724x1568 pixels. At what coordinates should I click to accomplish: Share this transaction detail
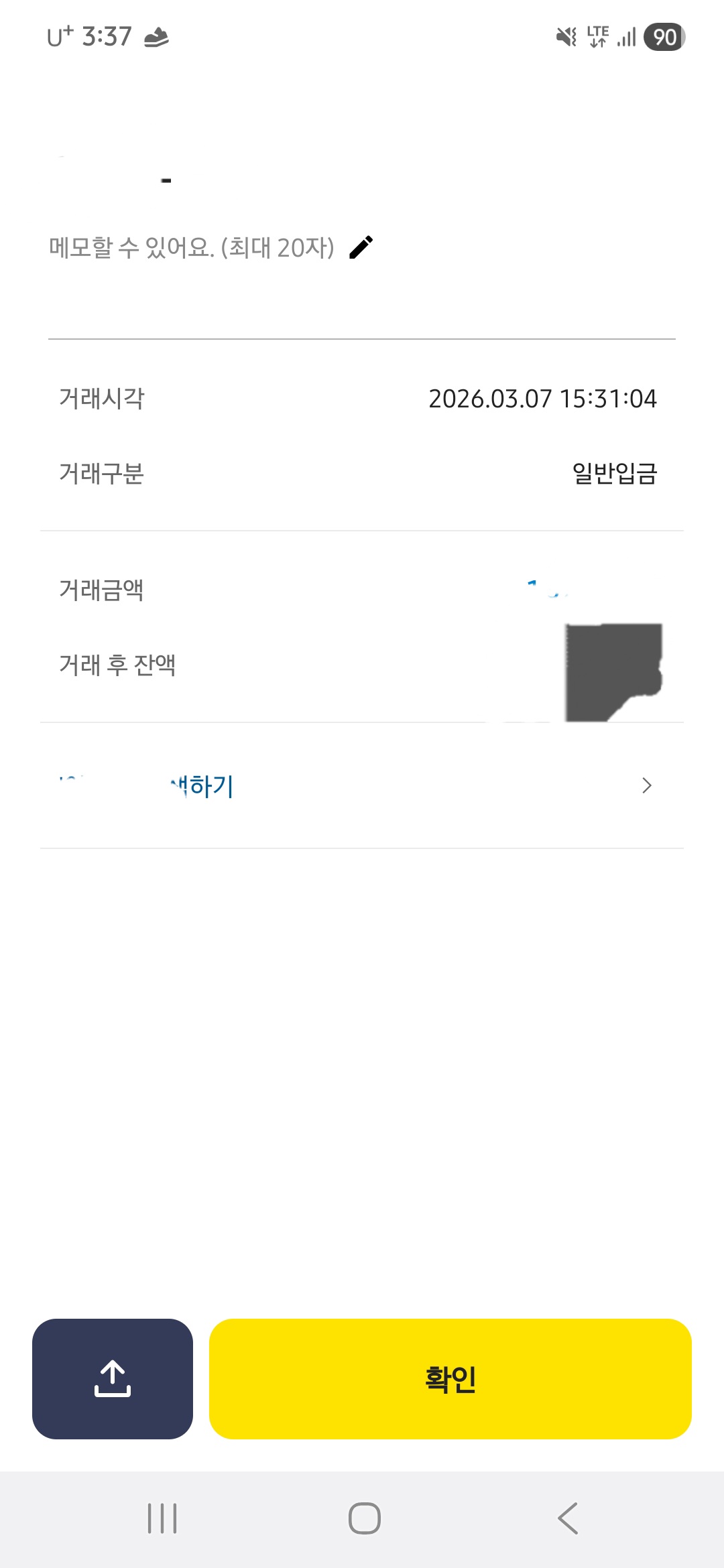113,1378
